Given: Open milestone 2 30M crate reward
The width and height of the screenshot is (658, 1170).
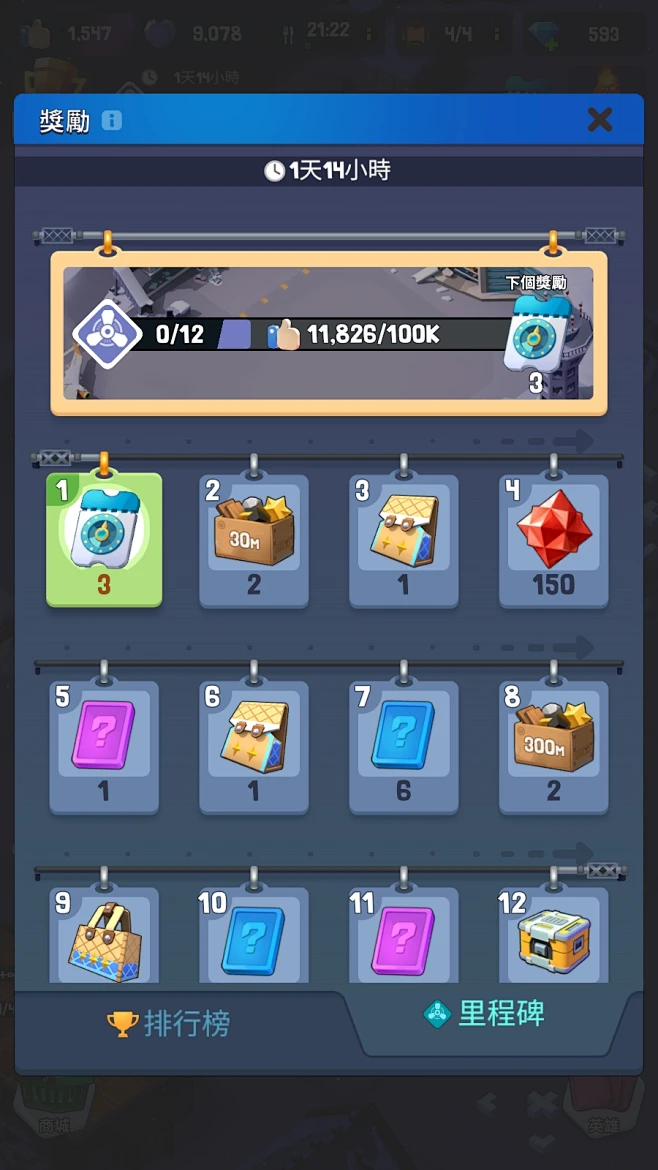Looking at the screenshot, I should tap(254, 540).
